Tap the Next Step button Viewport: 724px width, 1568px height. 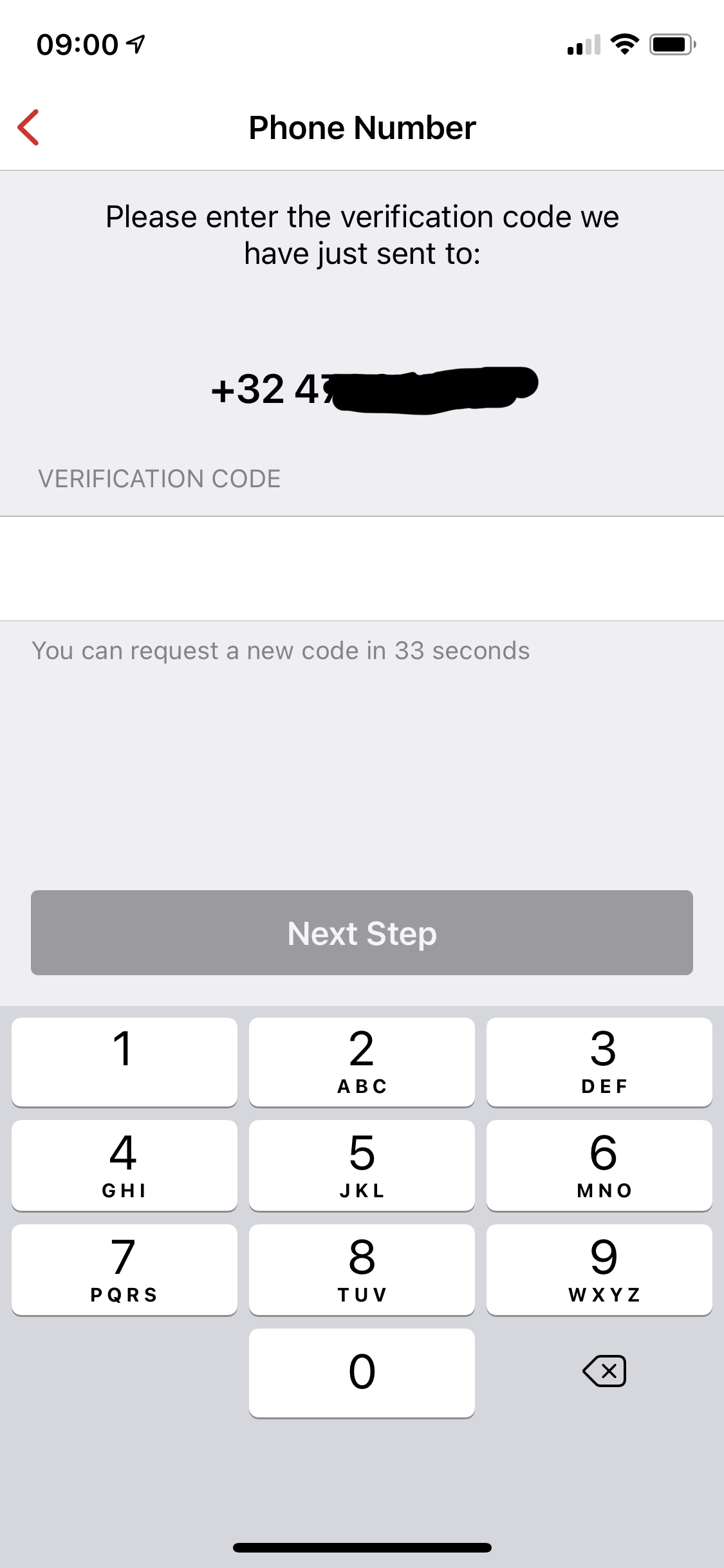[362, 933]
